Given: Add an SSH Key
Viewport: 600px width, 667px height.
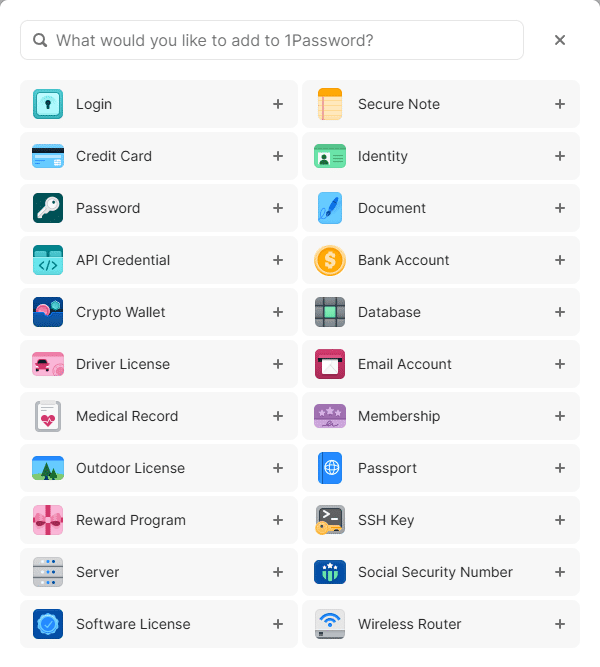Looking at the screenshot, I should click(x=440, y=520).
